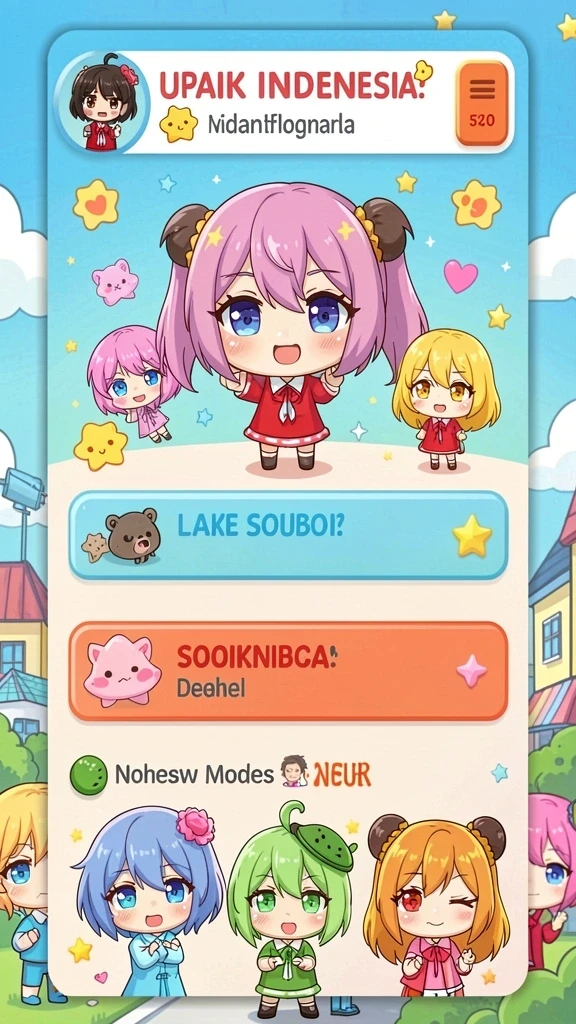Open the orange hamburger menu button
This screenshot has height=1024, width=576.
click(x=482, y=103)
